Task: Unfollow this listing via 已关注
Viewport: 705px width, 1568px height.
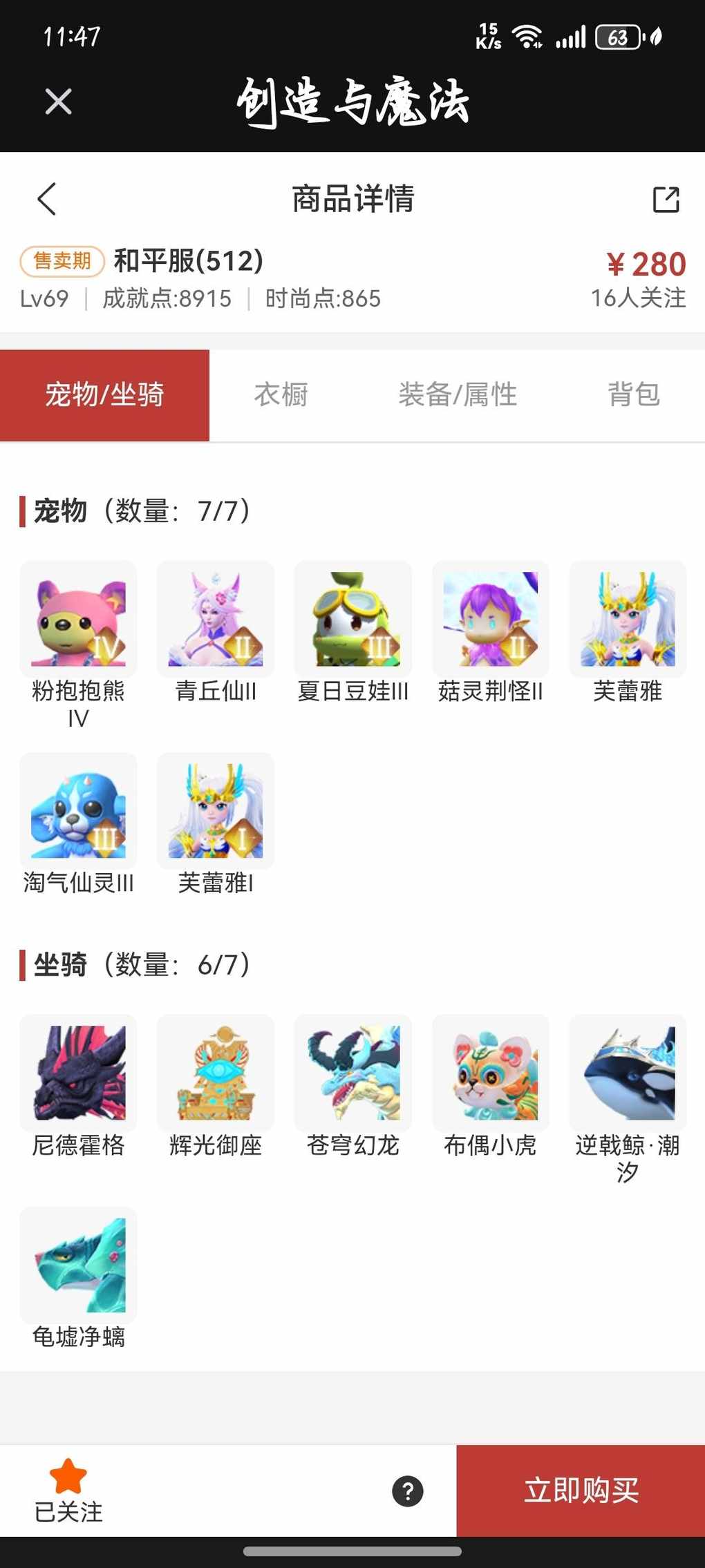Action: (68, 1491)
